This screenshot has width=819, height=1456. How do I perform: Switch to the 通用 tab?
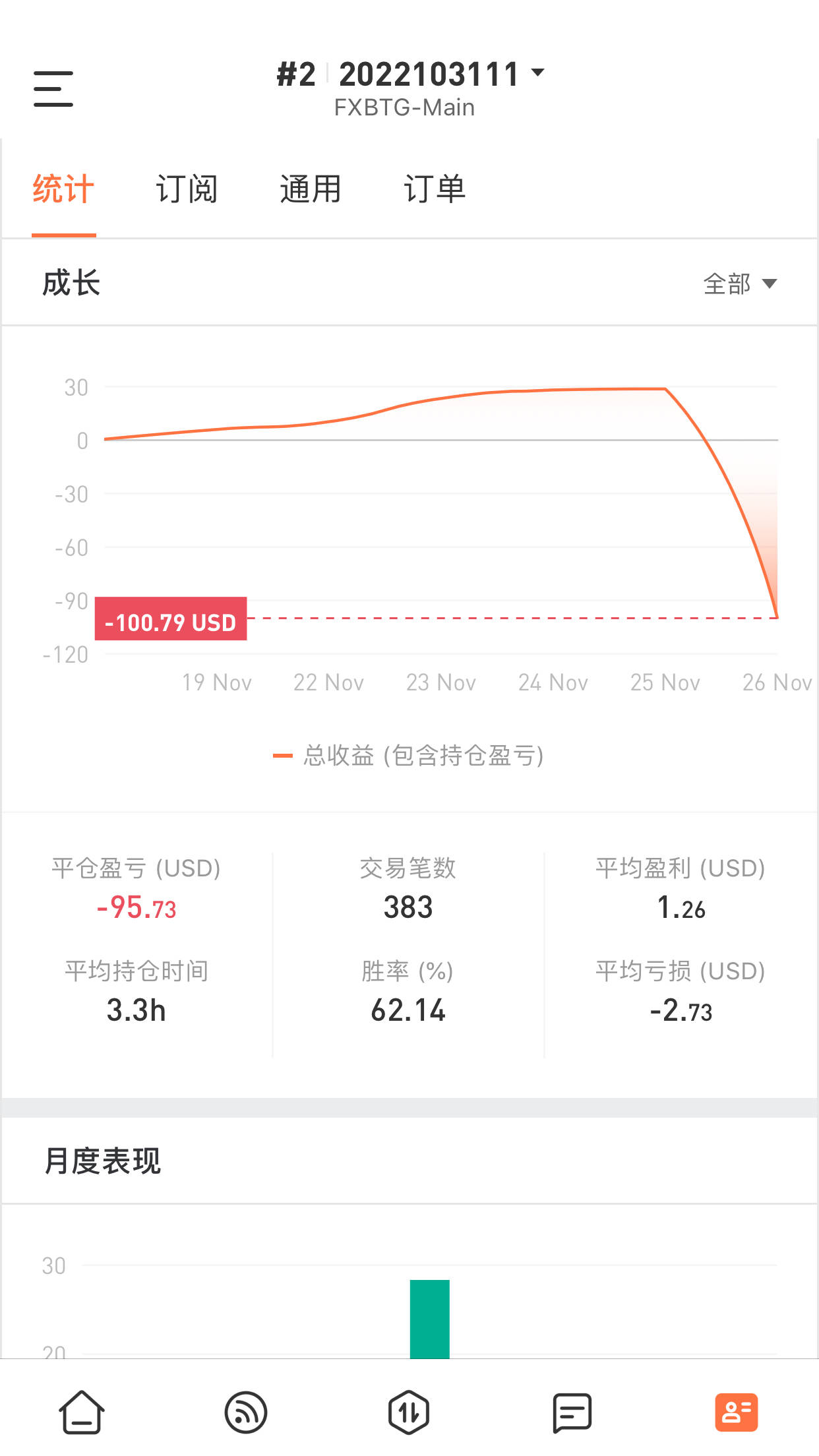pyautogui.click(x=311, y=189)
